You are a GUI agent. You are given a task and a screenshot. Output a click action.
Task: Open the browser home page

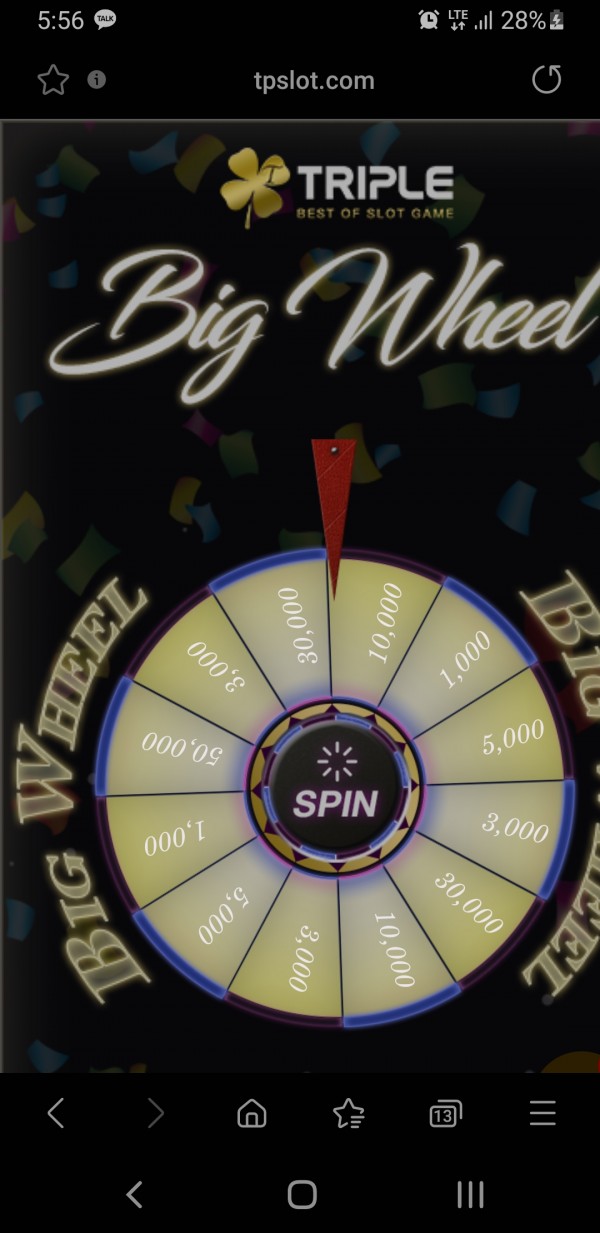[252, 1113]
